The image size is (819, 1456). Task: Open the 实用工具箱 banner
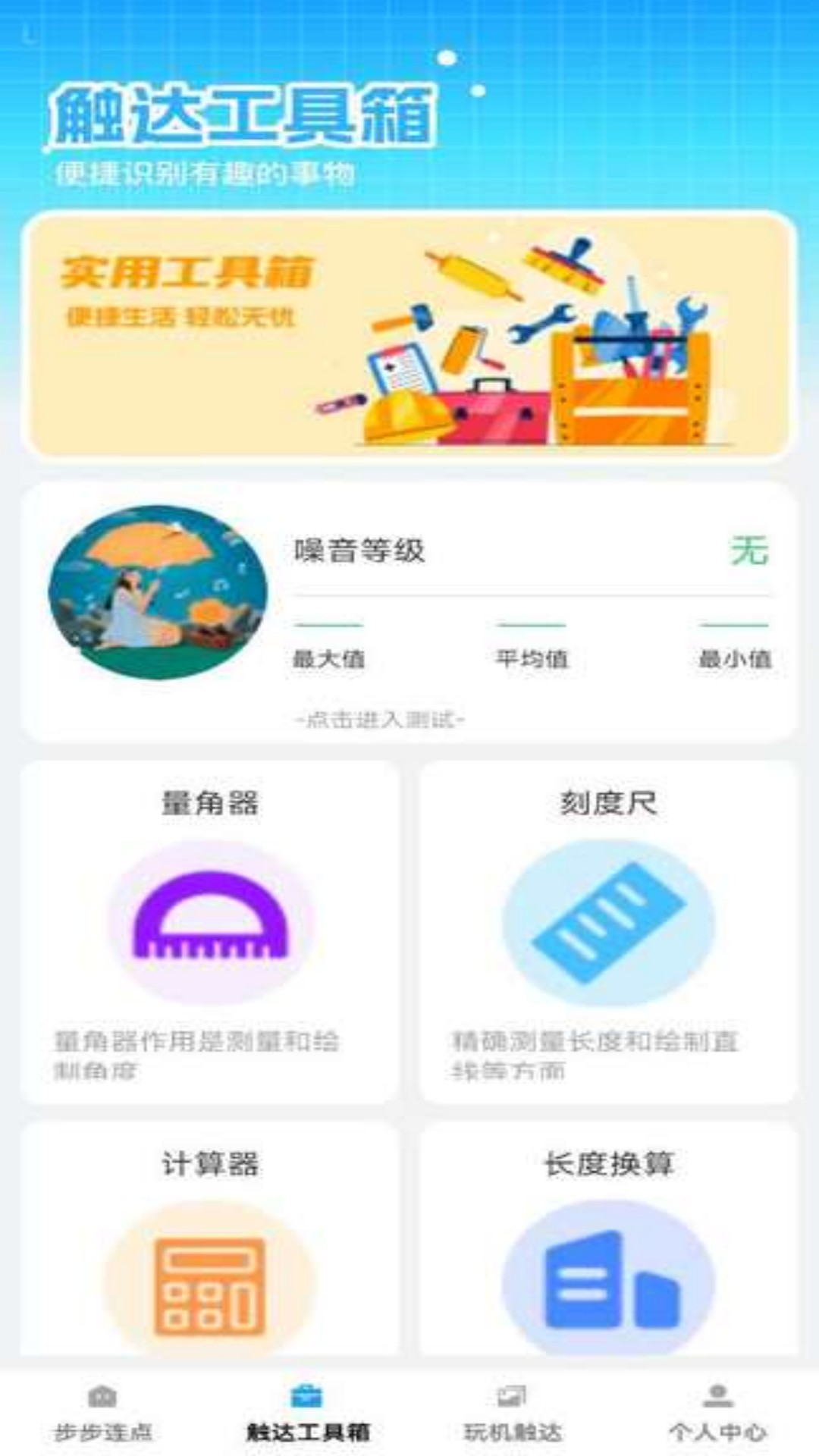[409, 334]
